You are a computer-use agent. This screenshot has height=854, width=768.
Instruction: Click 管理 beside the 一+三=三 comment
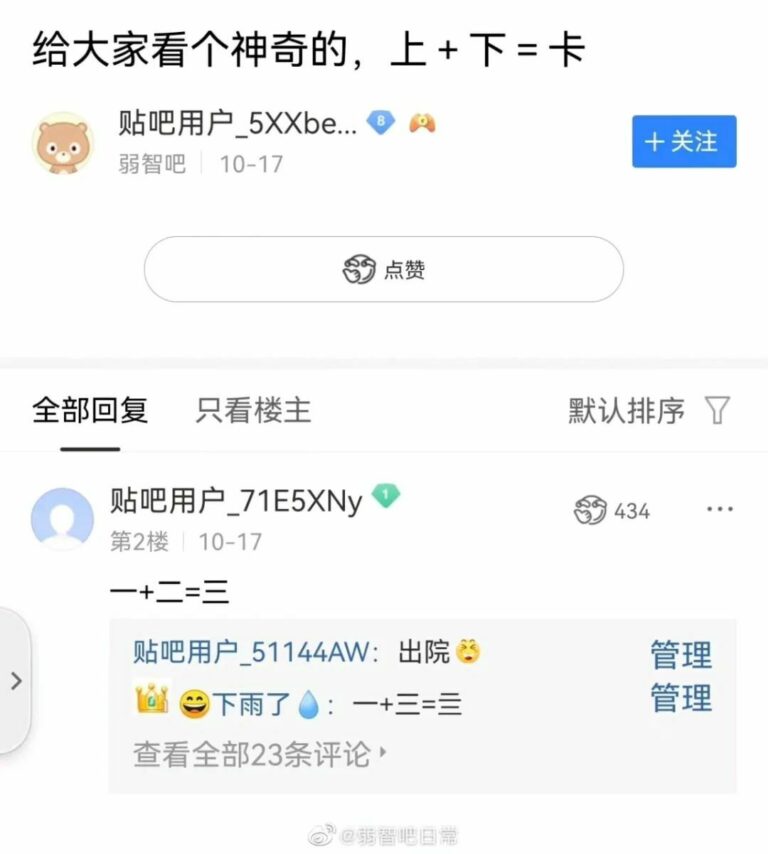[x=679, y=700]
